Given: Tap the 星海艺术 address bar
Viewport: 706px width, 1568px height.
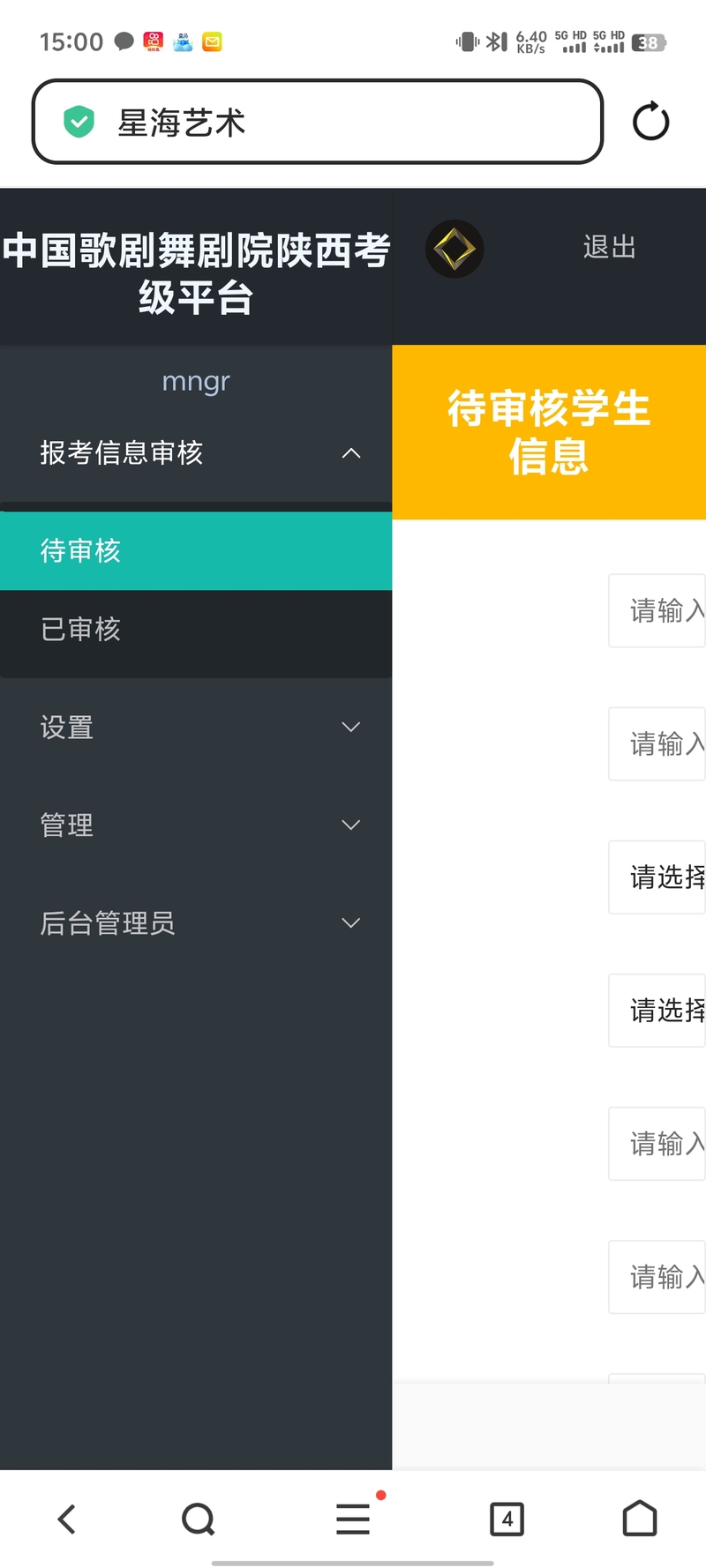Looking at the screenshot, I should click(318, 122).
